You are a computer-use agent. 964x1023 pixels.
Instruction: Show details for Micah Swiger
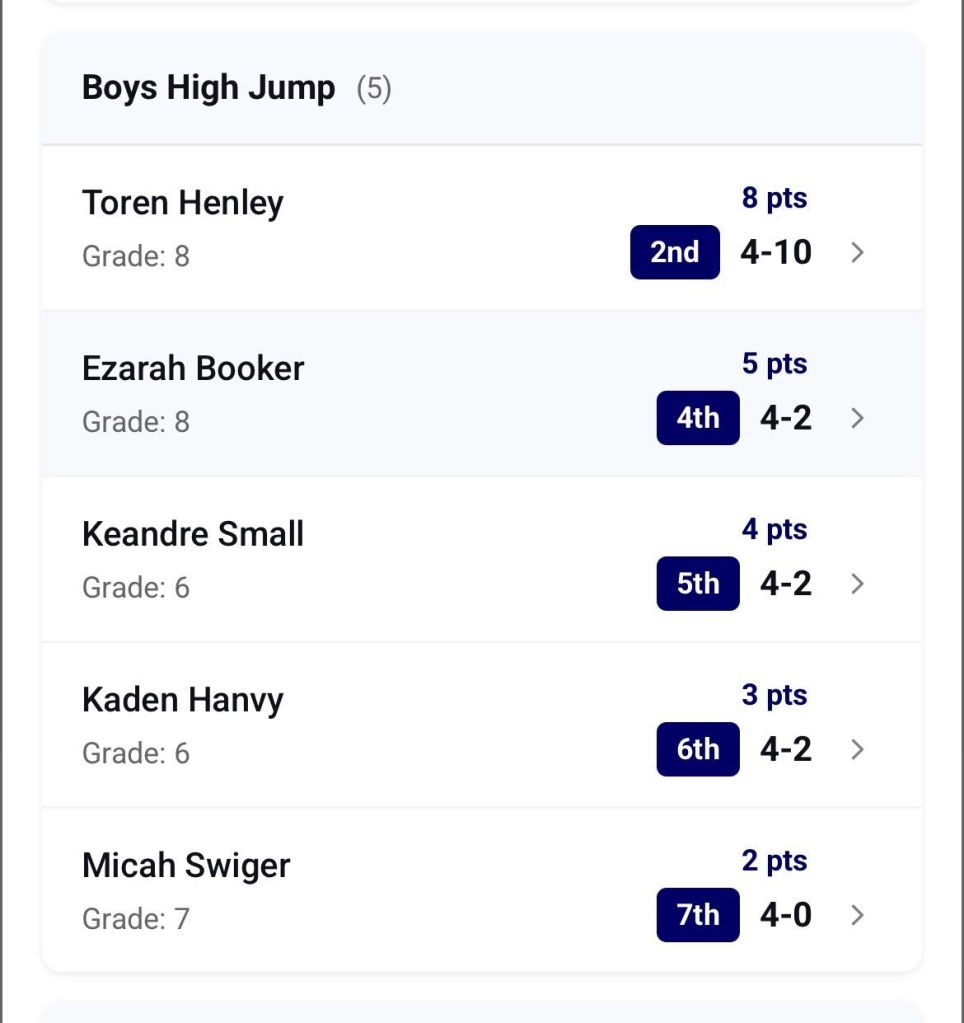click(480, 889)
